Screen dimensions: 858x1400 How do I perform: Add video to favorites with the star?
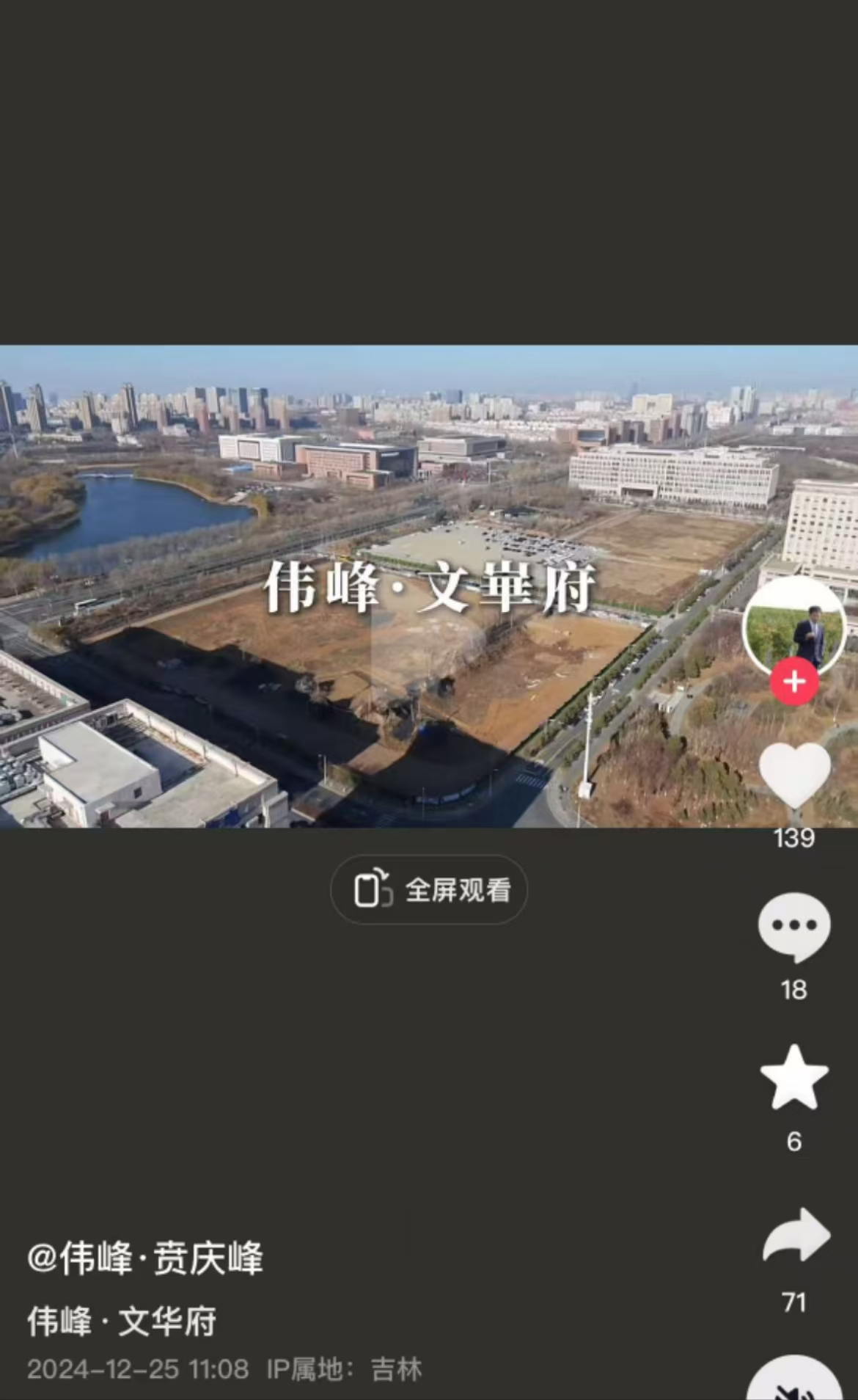click(794, 1078)
